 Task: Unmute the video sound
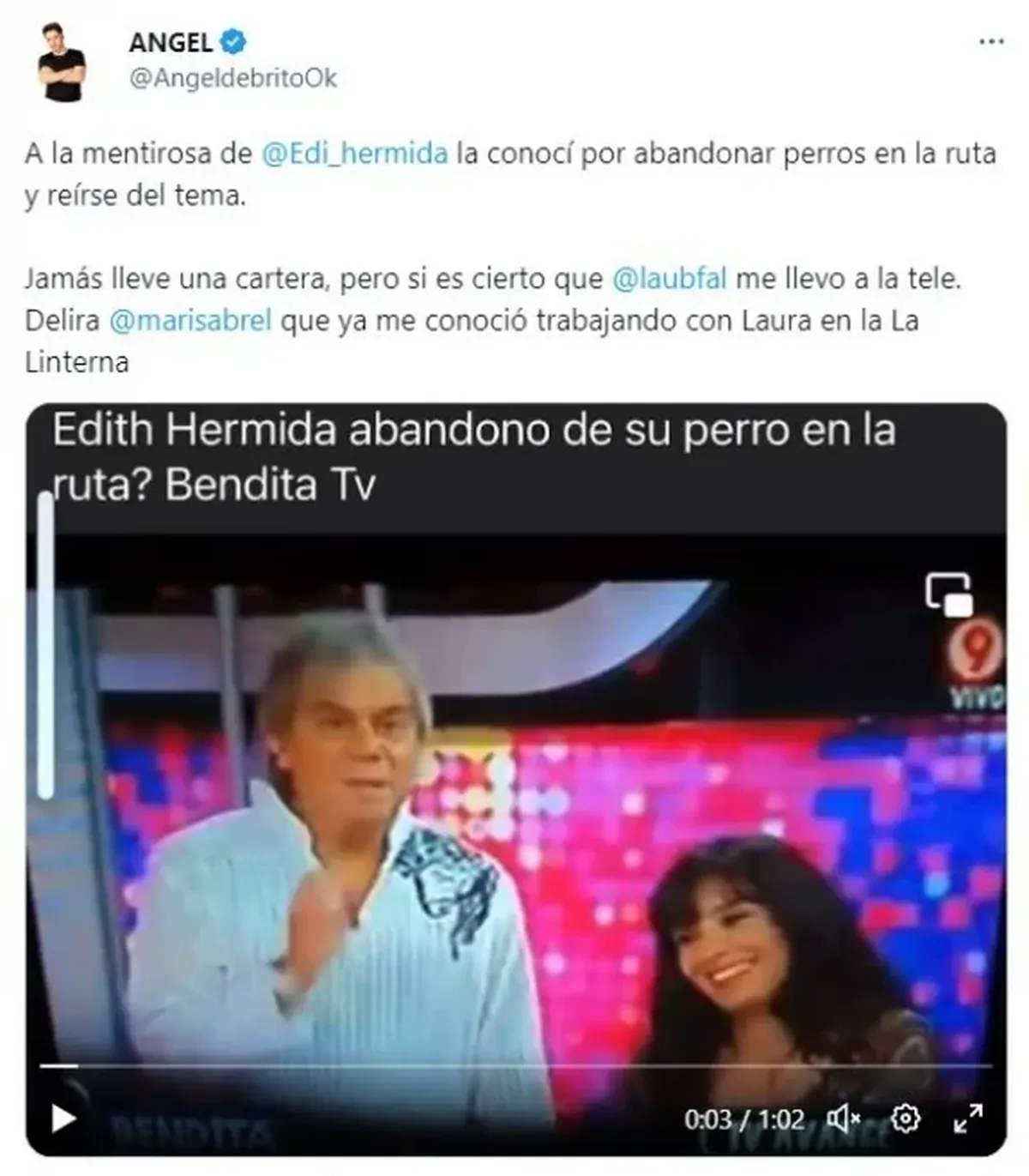pos(843,1119)
